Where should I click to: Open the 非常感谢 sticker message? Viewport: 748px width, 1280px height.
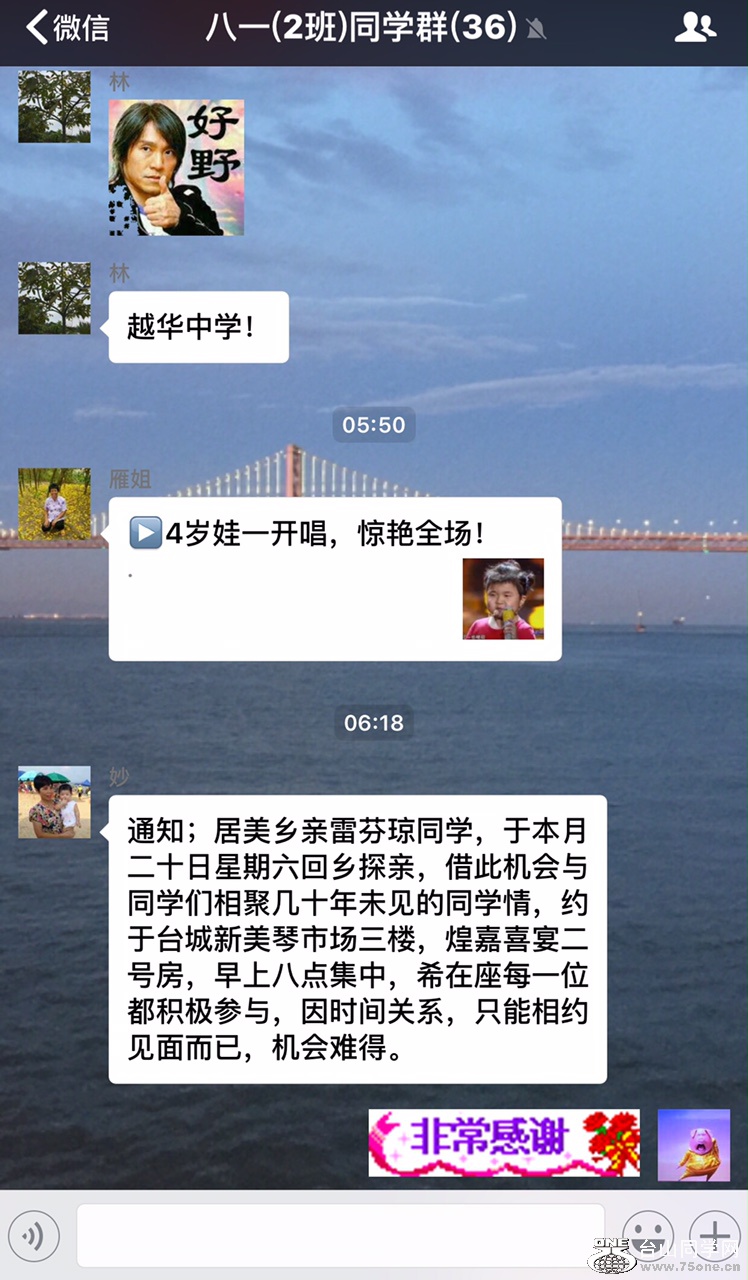504,1143
